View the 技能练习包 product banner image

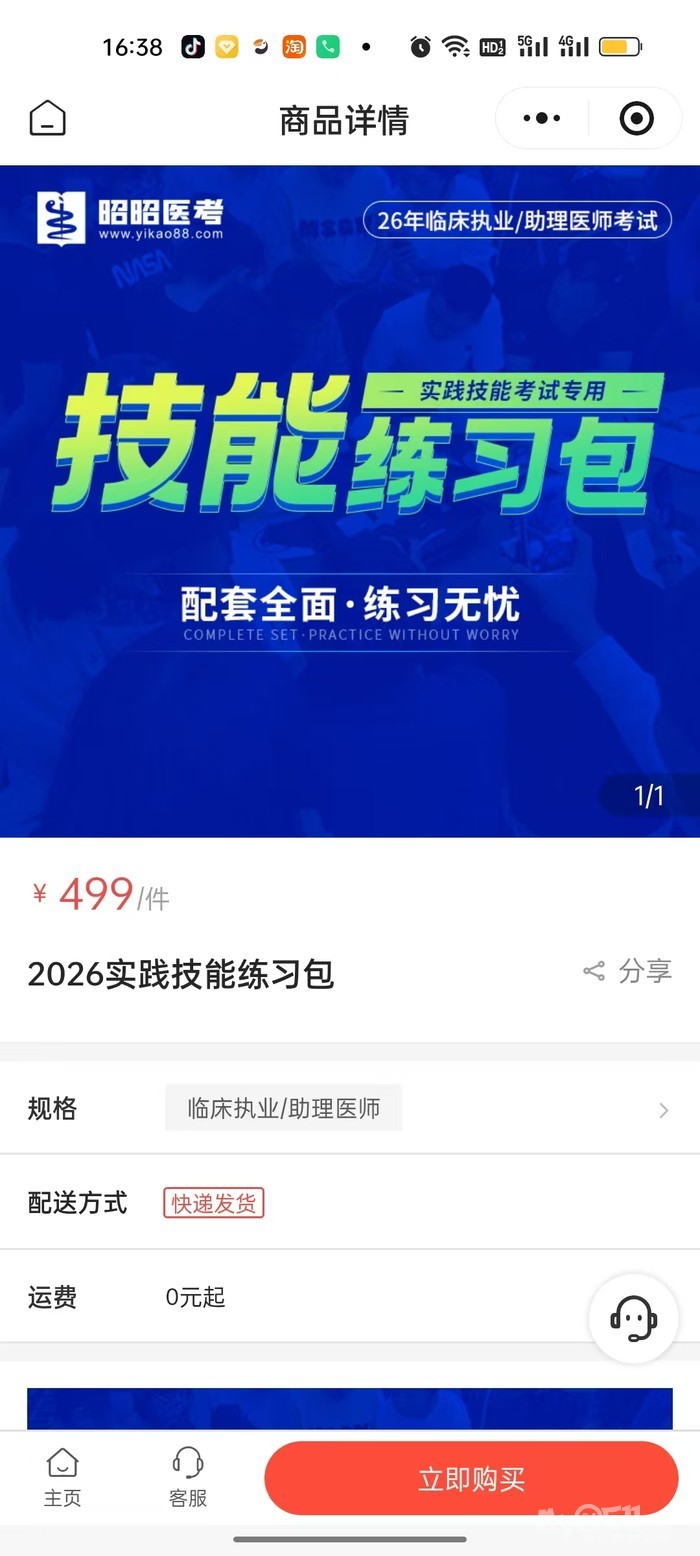(x=350, y=501)
